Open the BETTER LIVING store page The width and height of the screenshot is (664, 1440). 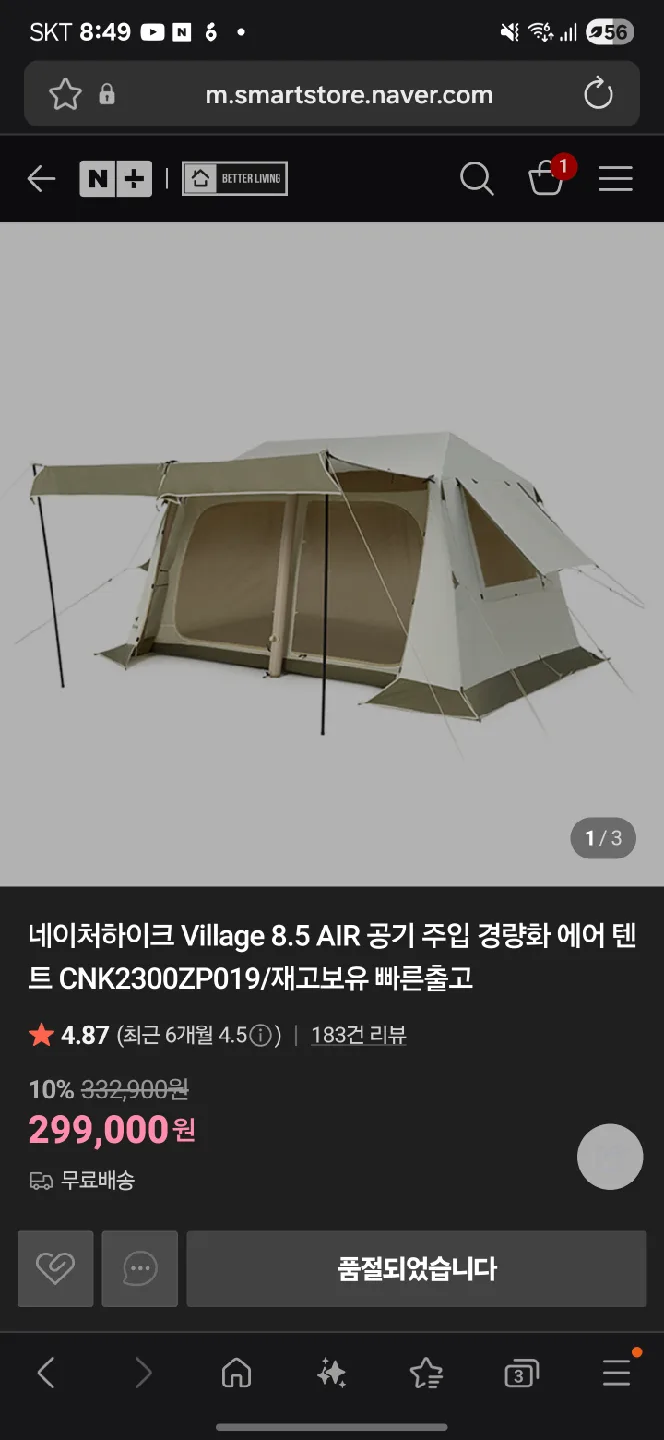(x=235, y=179)
